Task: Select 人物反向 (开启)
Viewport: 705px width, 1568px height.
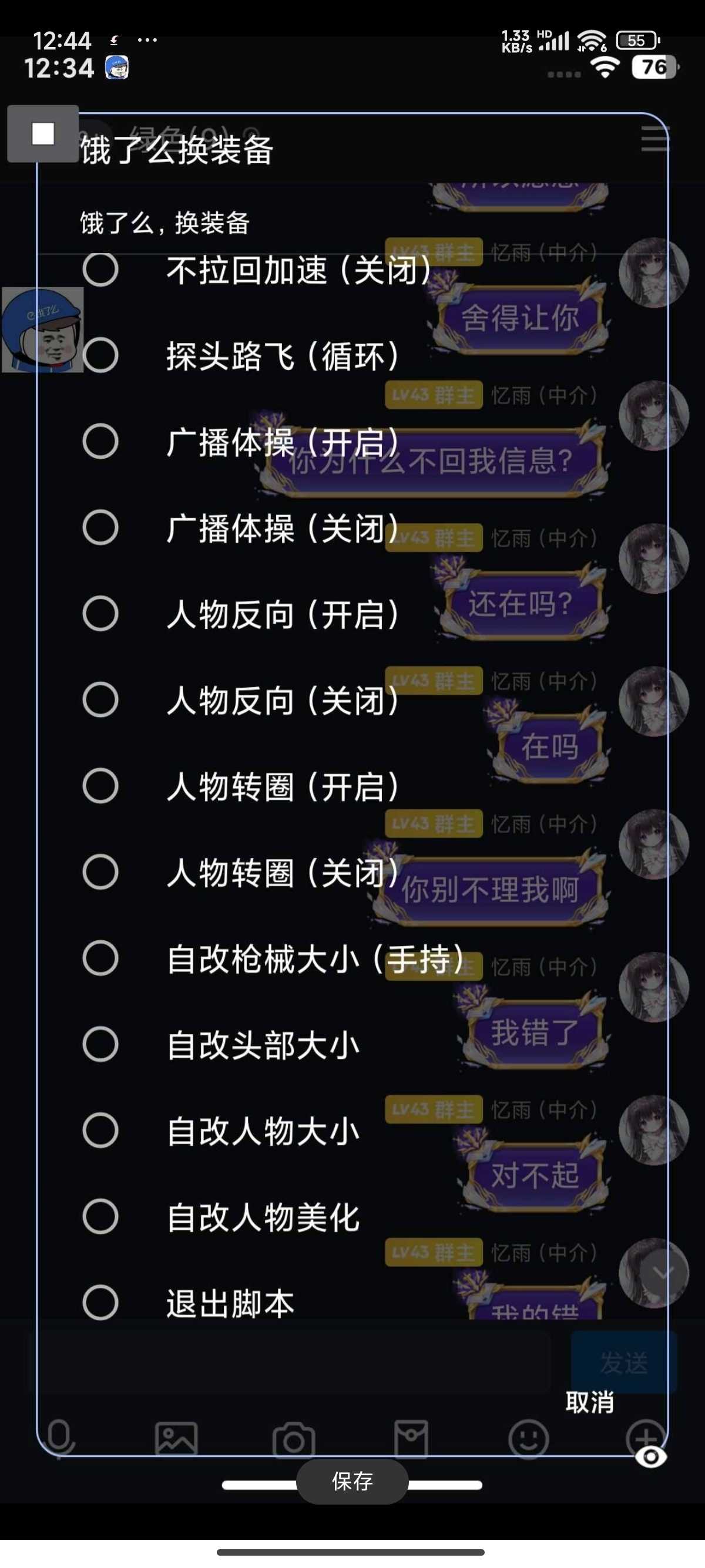Action: pos(100,614)
